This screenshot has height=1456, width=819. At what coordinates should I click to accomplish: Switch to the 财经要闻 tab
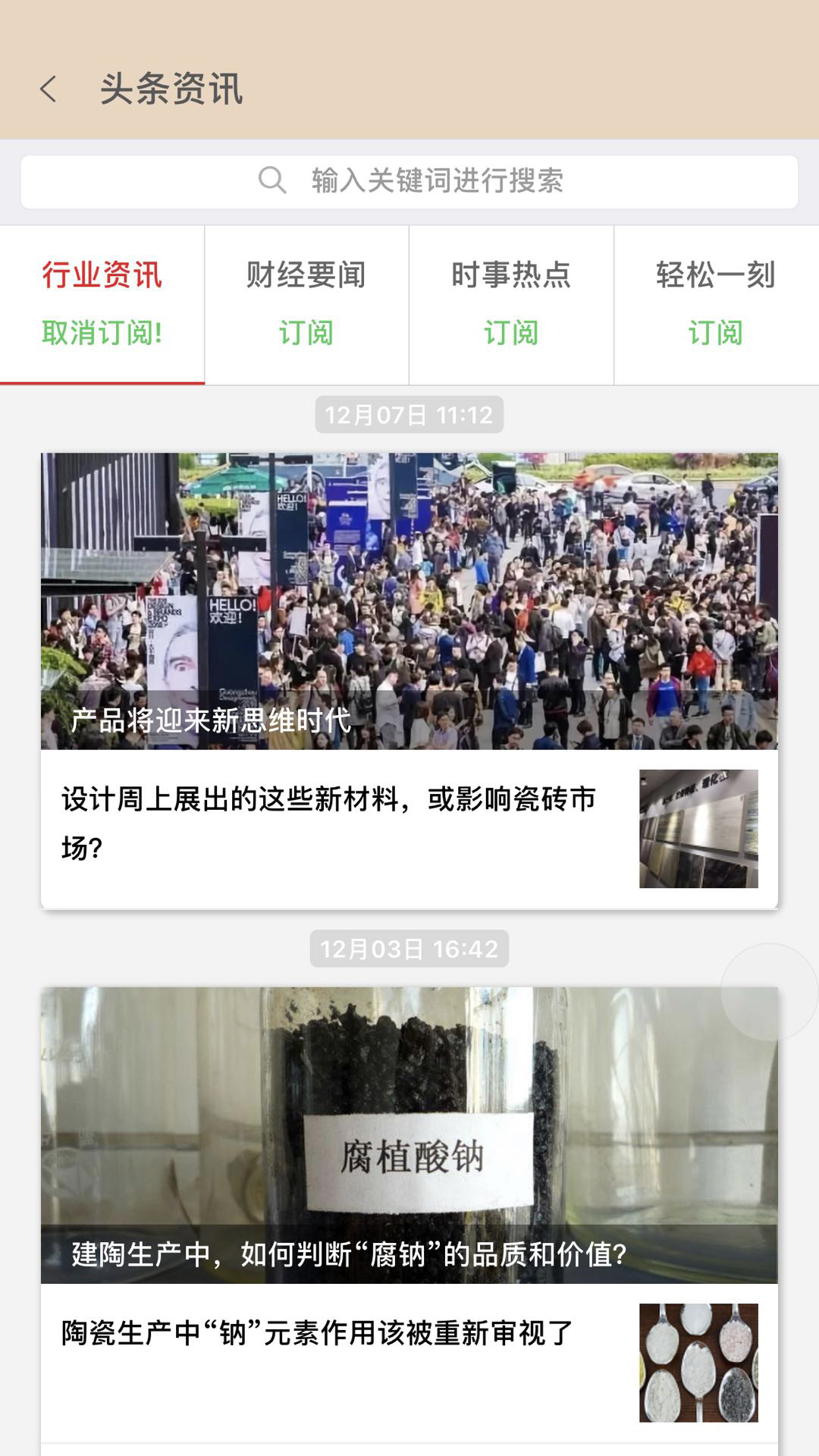306,275
